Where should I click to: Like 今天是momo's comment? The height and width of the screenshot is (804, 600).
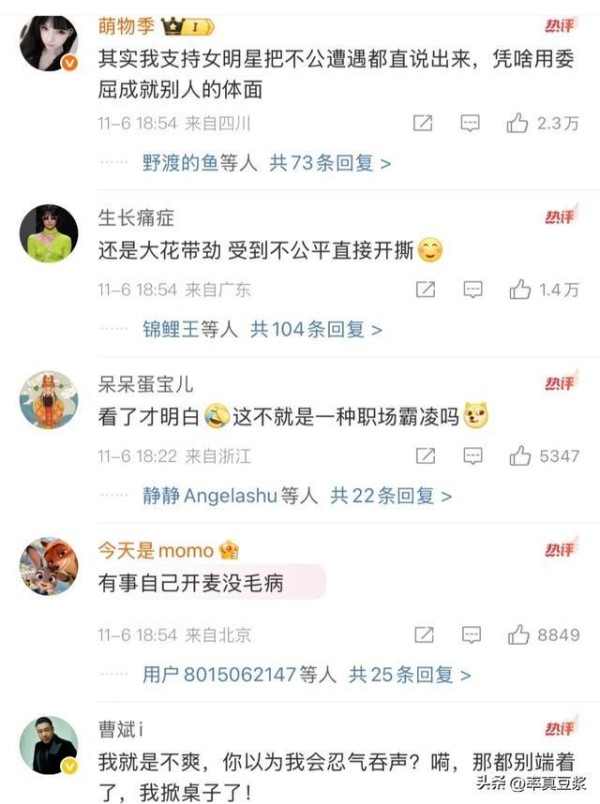(518, 635)
